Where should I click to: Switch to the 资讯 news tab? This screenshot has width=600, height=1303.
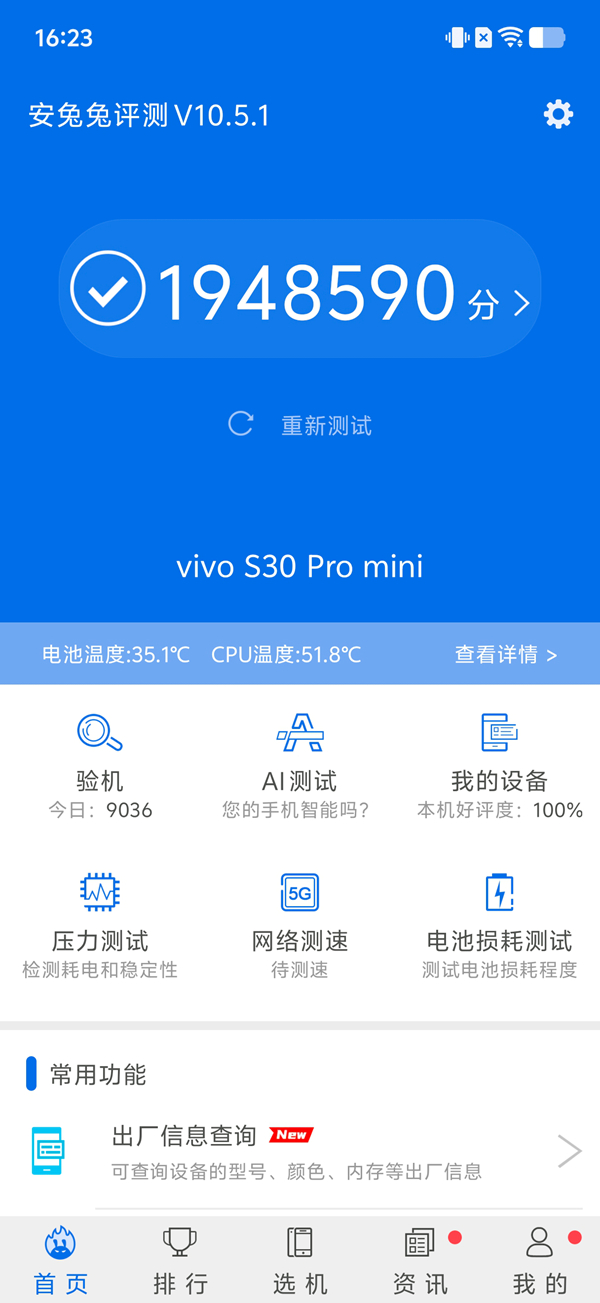pos(420,1261)
